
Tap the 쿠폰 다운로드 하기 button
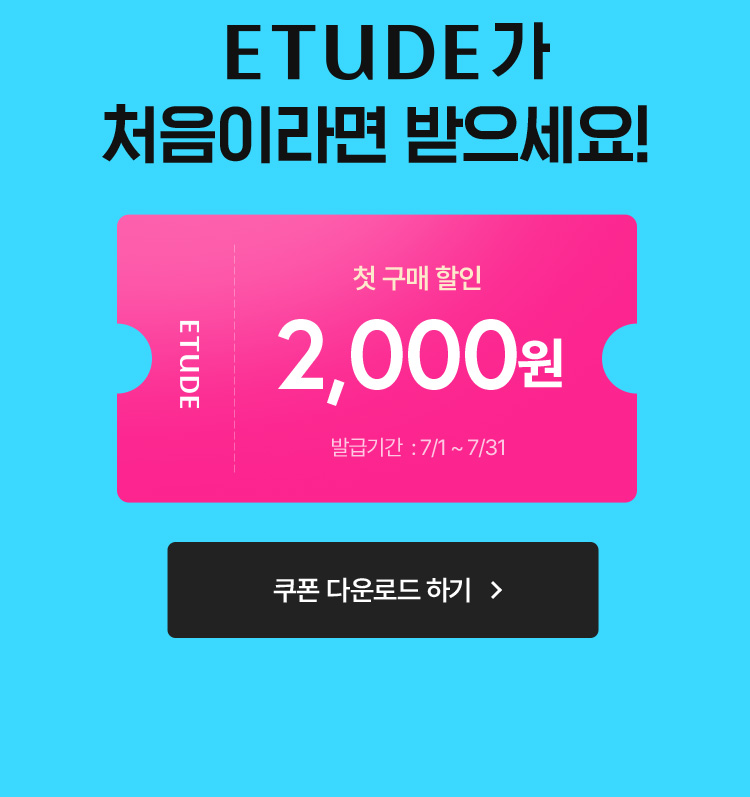click(382, 590)
